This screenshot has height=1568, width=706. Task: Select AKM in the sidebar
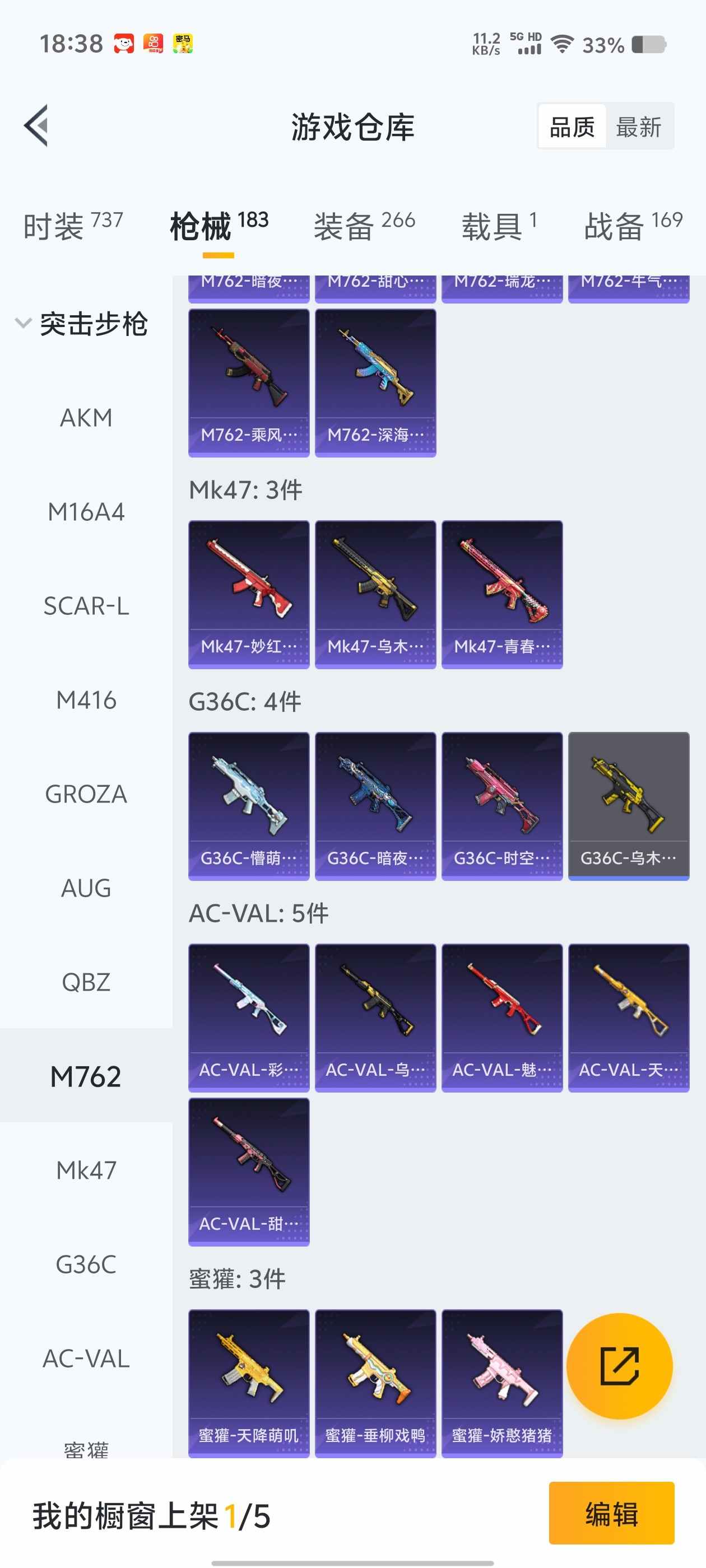click(86, 418)
